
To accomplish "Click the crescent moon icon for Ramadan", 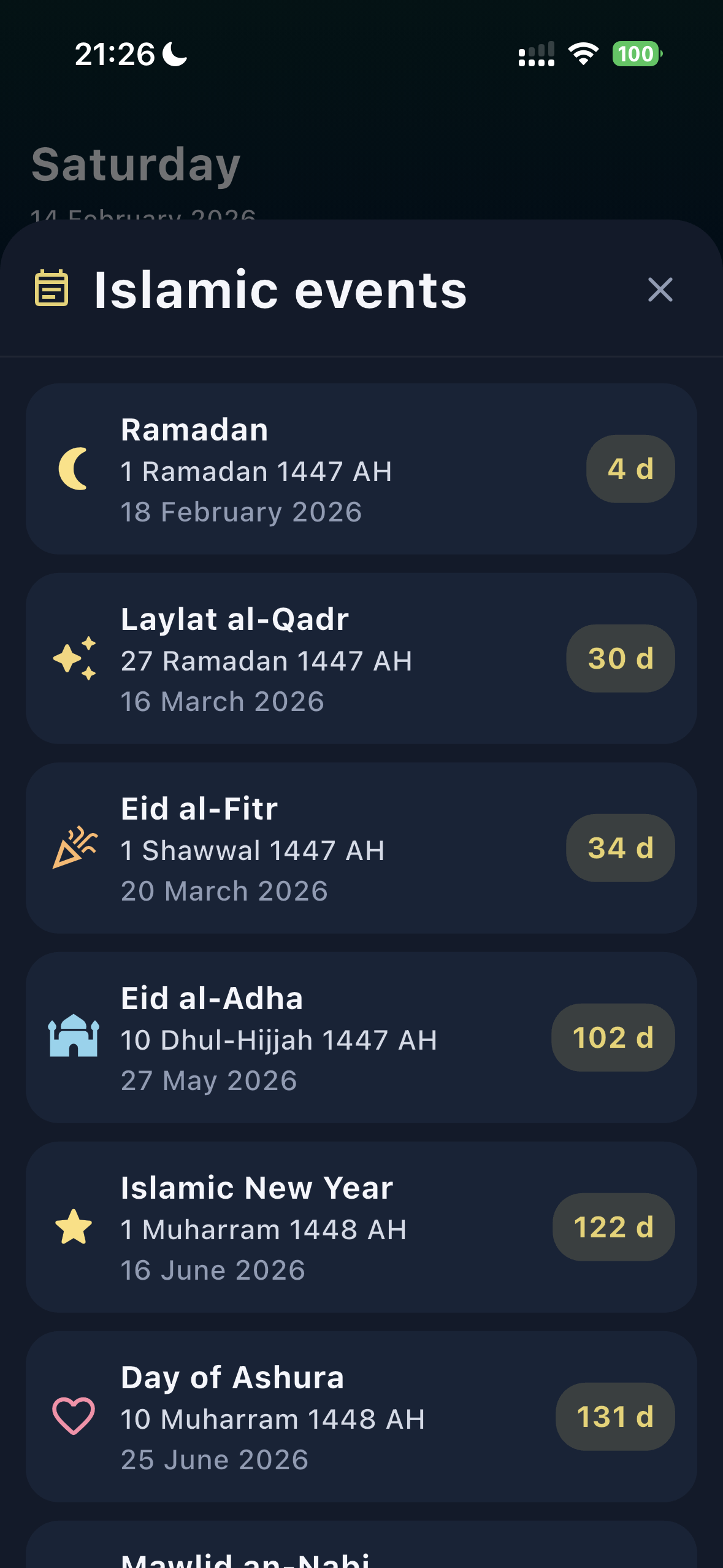I will tap(73, 469).
